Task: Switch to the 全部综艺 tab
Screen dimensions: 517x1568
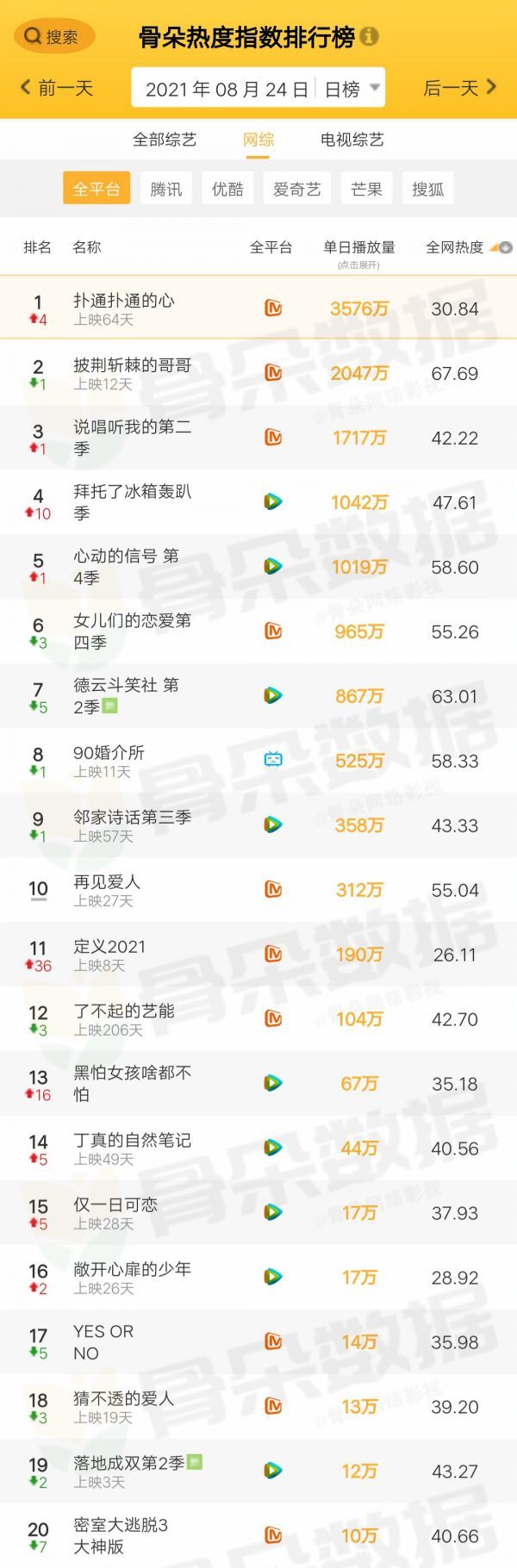Action: (165, 140)
